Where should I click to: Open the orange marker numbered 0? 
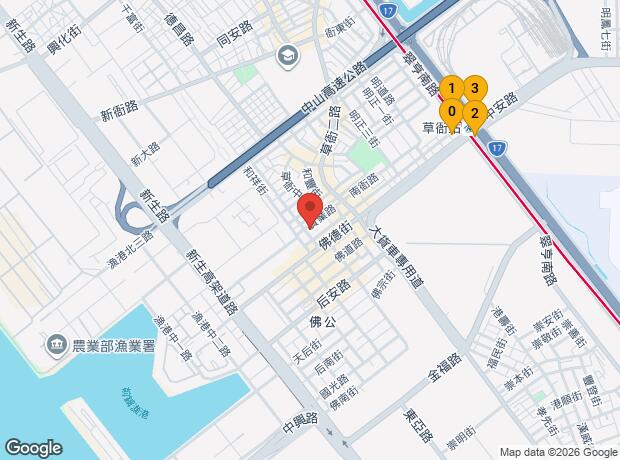click(x=452, y=111)
